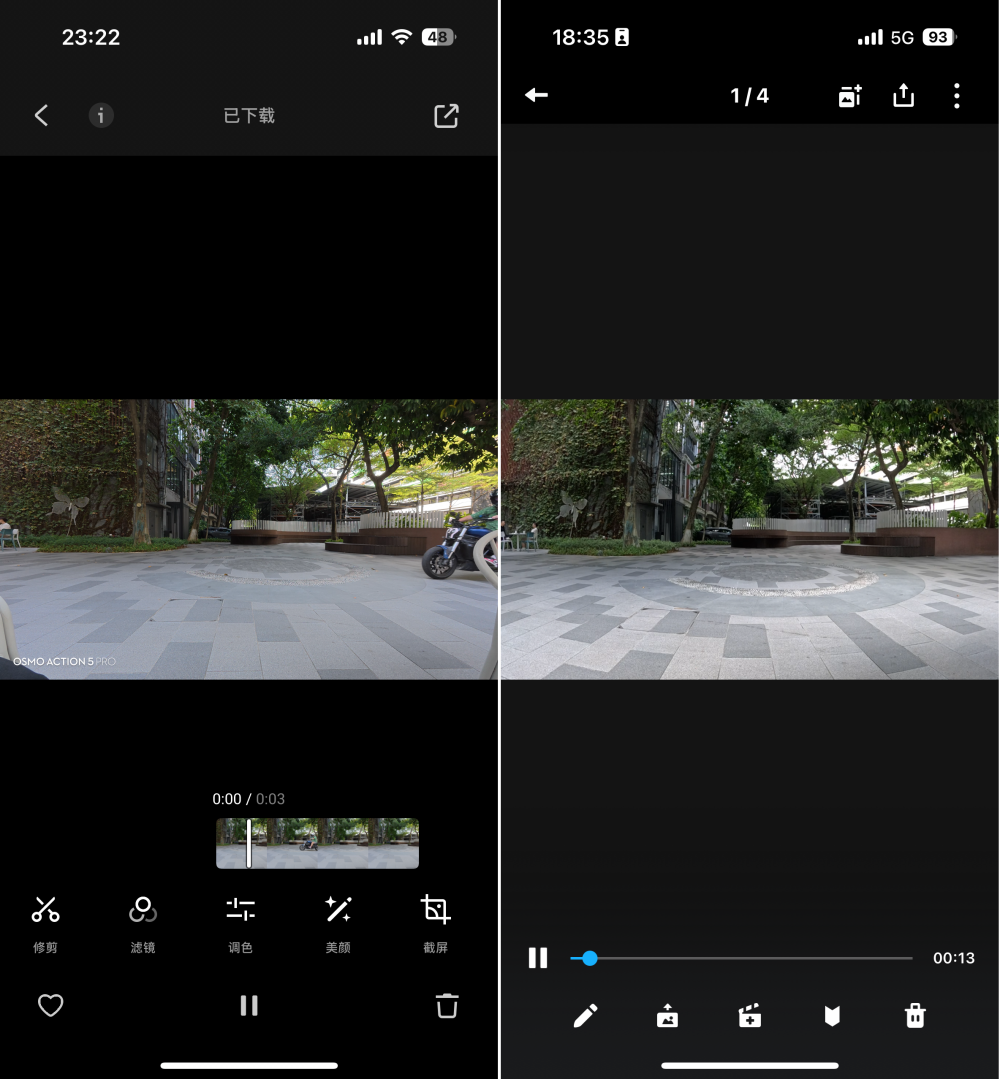The width and height of the screenshot is (1000, 1079).
Task: Select the 修剪 (Trim) tool
Action: coord(45,922)
